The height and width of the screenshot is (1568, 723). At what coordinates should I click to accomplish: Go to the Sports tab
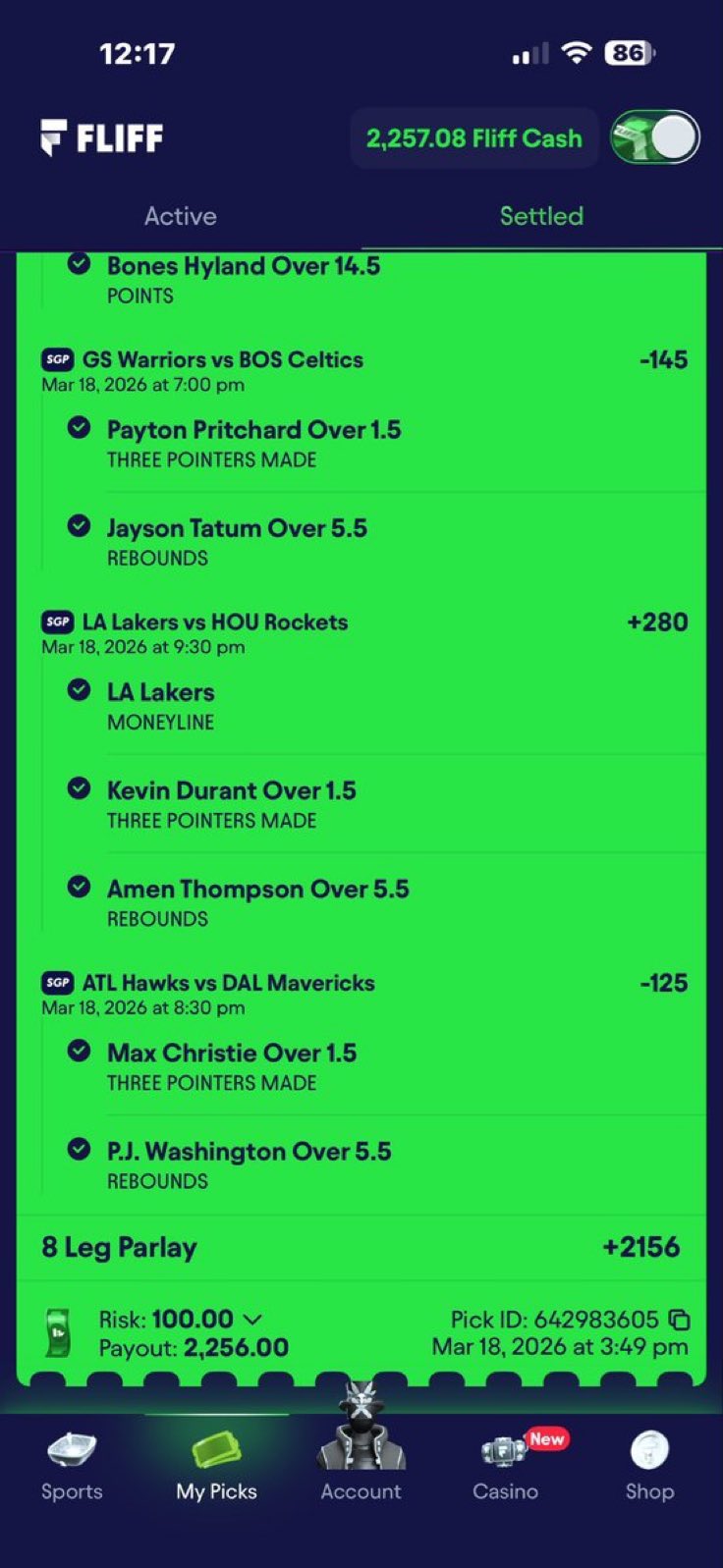point(72,1467)
